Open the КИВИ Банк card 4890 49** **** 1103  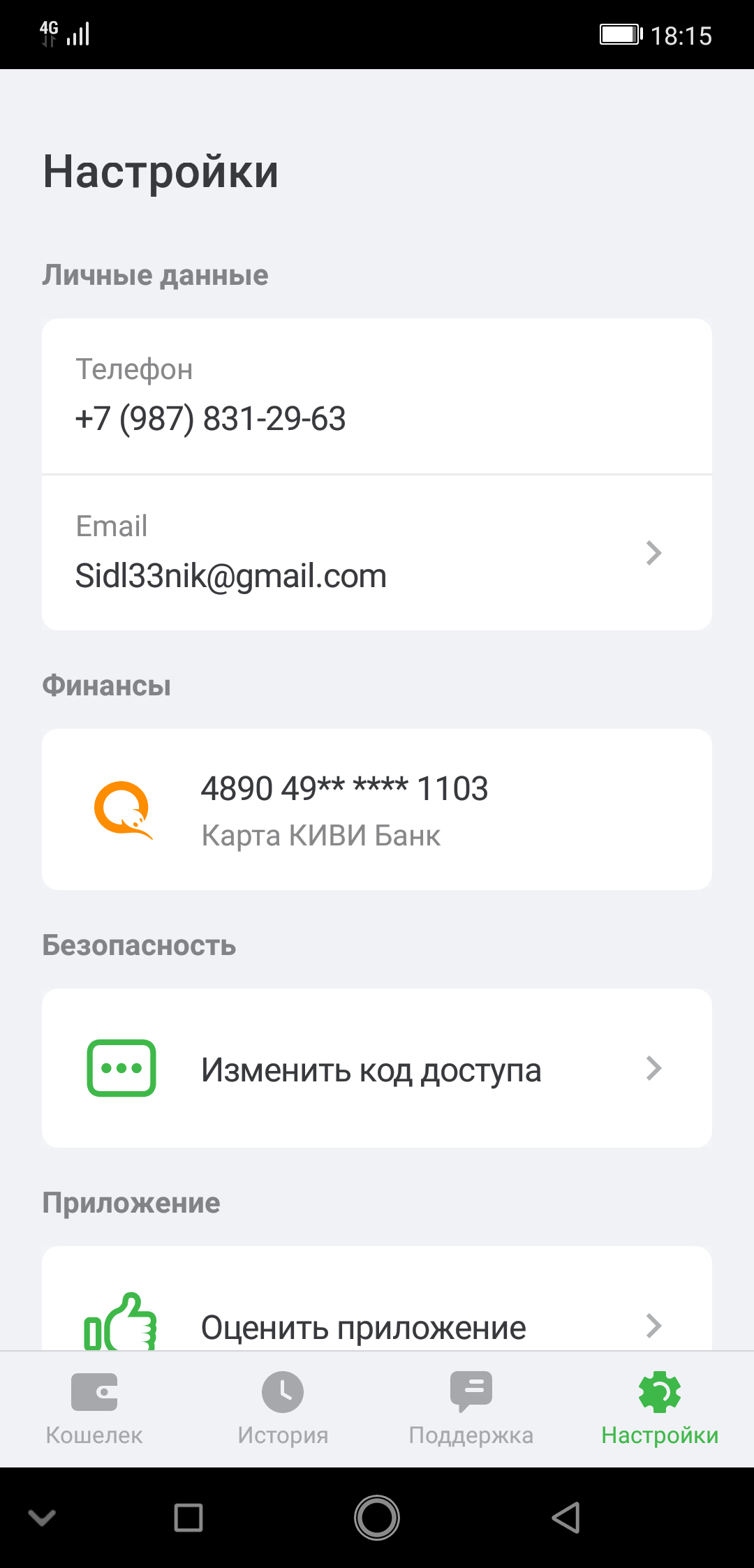(x=377, y=810)
